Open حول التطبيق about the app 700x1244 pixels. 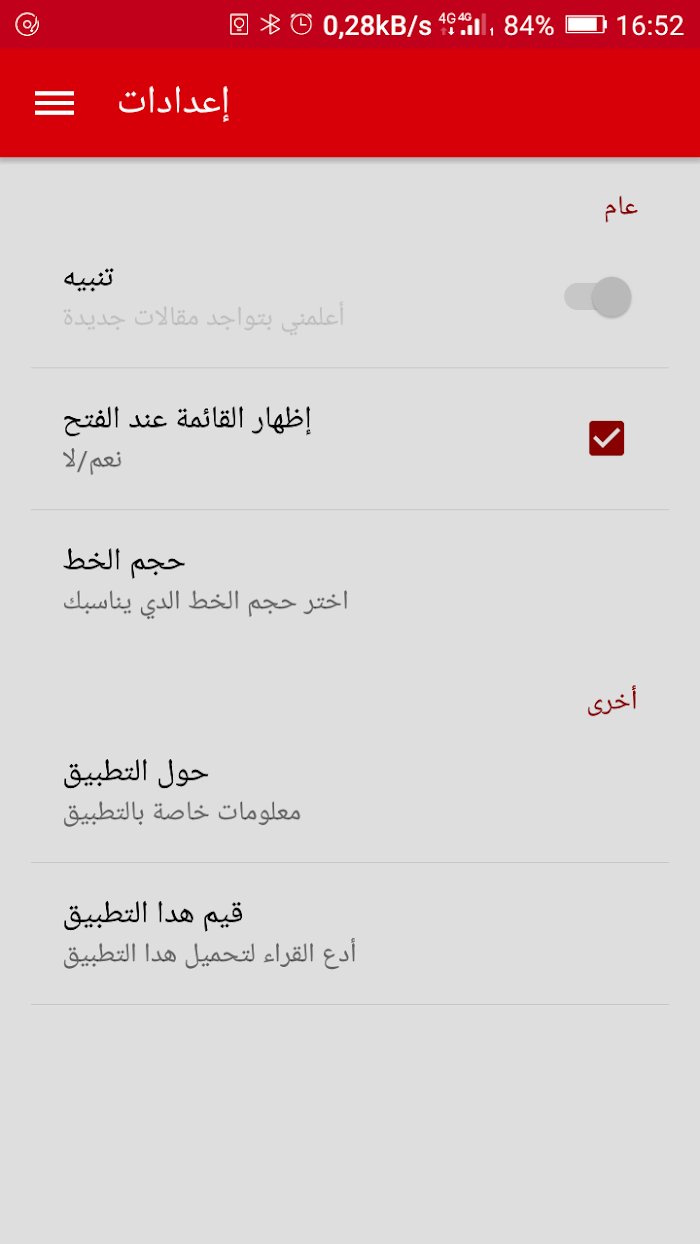point(350,792)
